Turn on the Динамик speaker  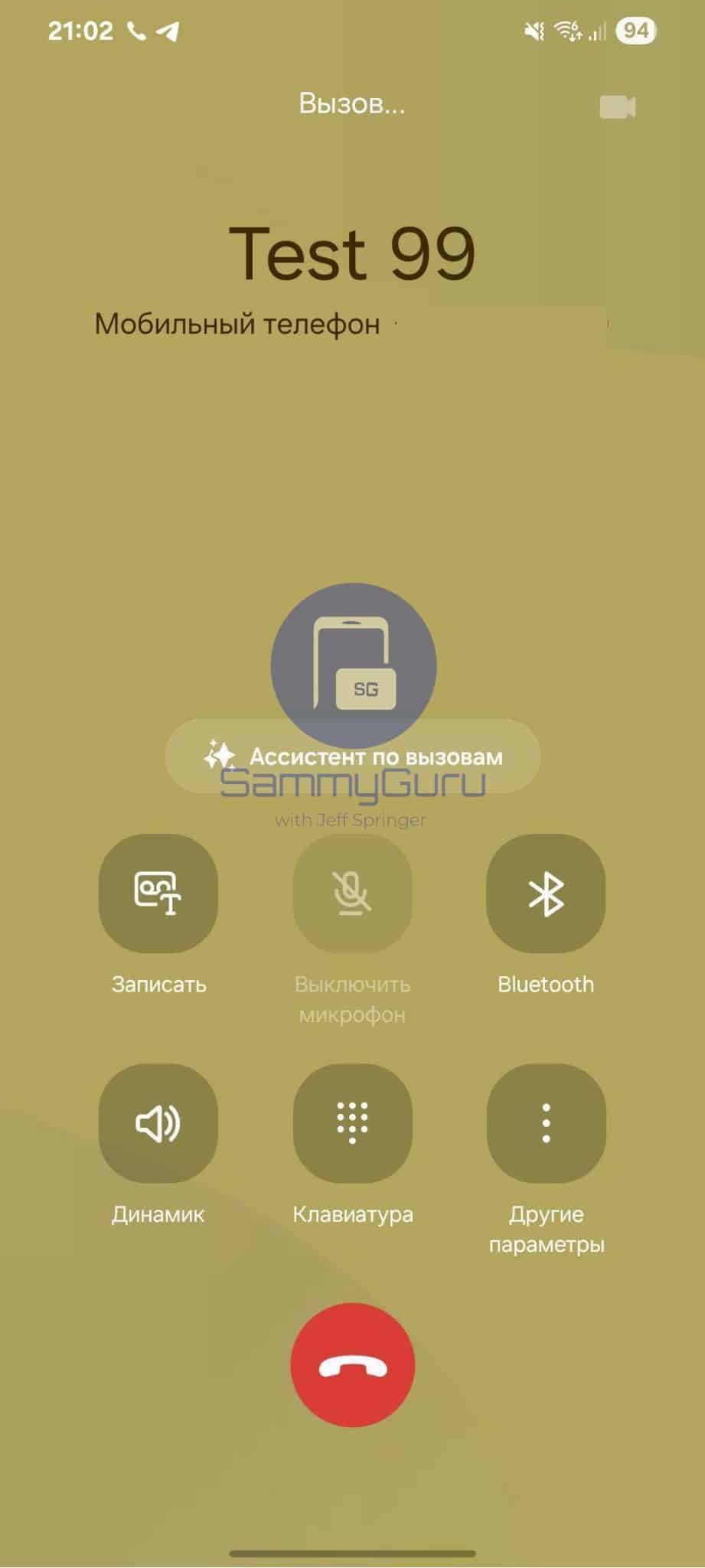[x=158, y=1122]
